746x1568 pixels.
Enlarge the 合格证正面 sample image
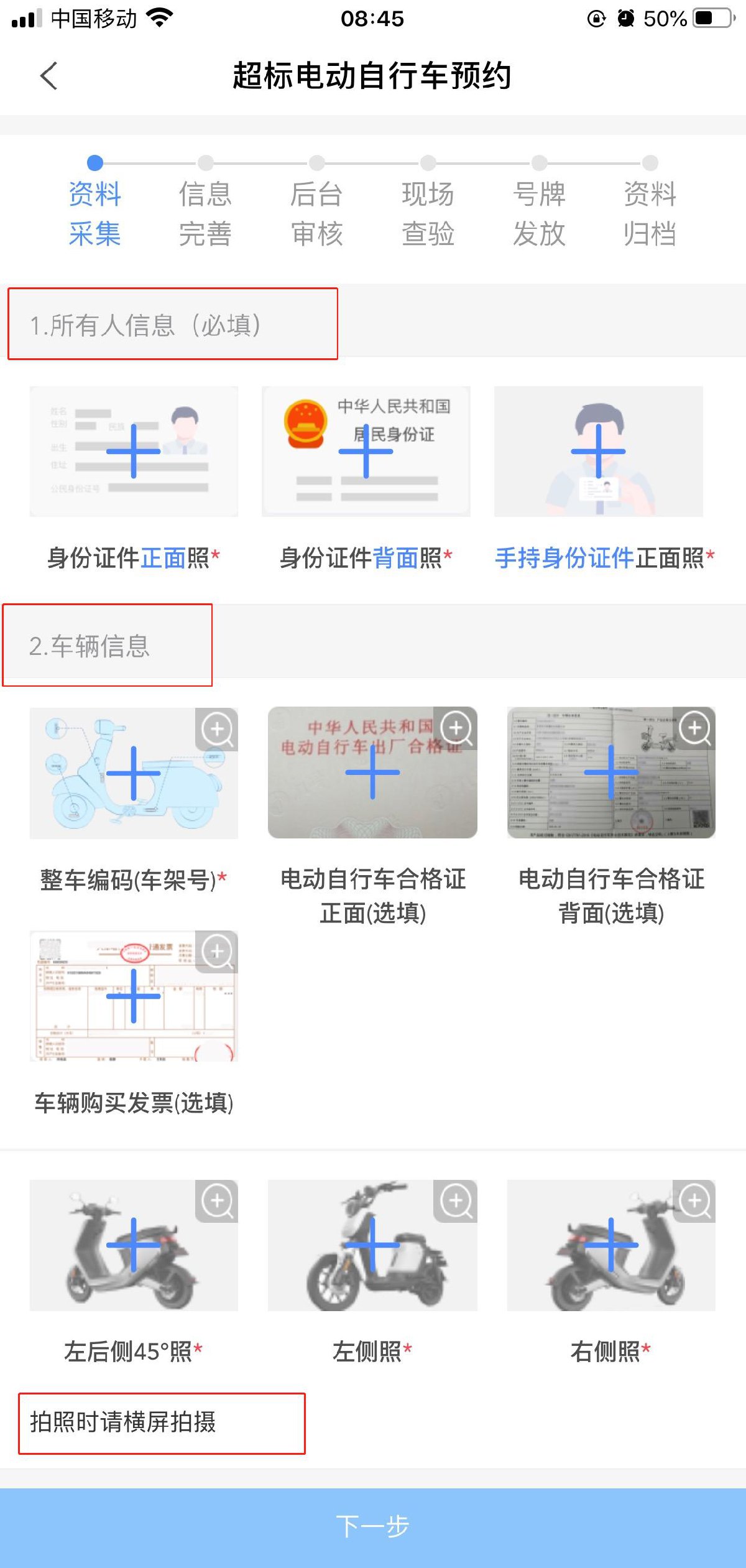click(x=456, y=728)
